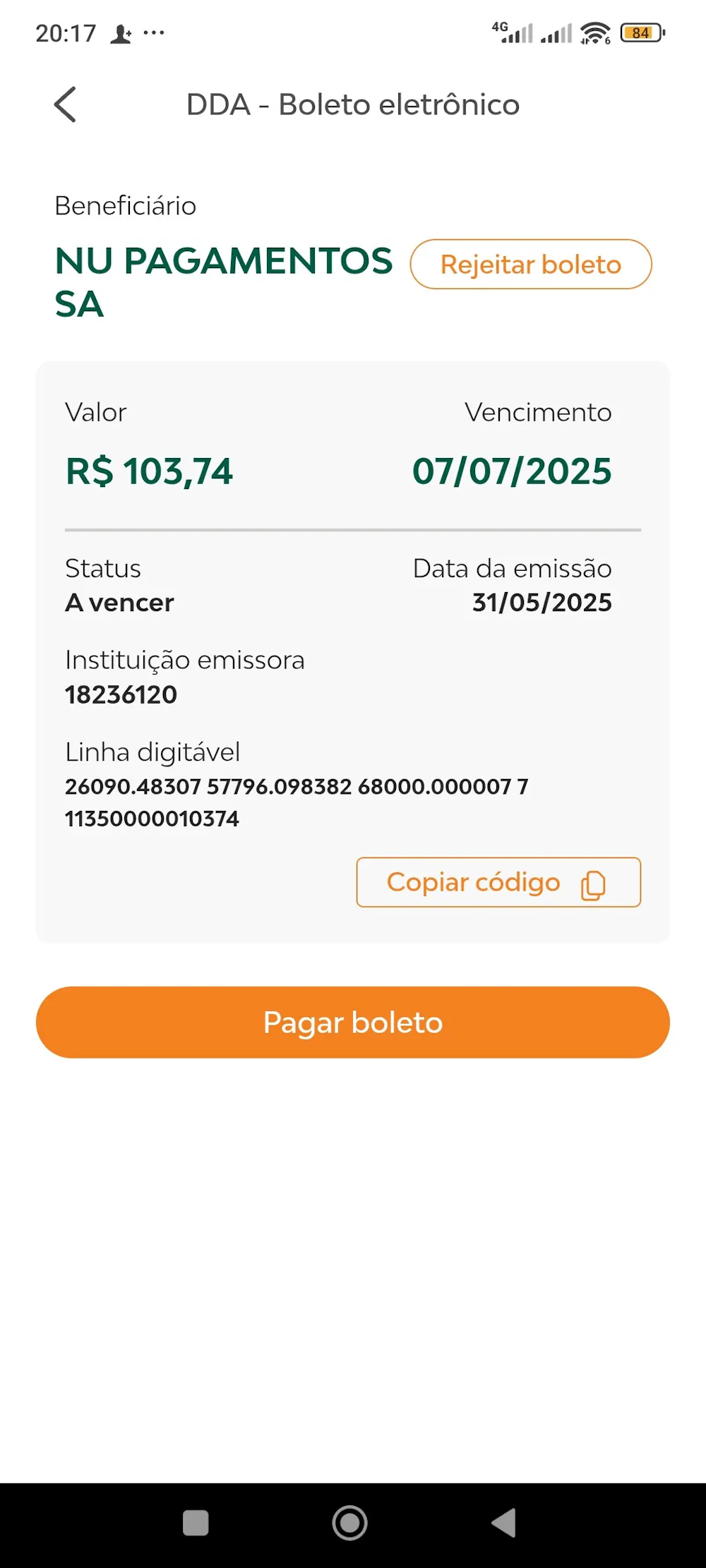Image resolution: width=706 pixels, height=1568 pixels.
Task: Go back from DDA Boleto eletrônico
Action: pyautogui.click(x=65, y=105)
